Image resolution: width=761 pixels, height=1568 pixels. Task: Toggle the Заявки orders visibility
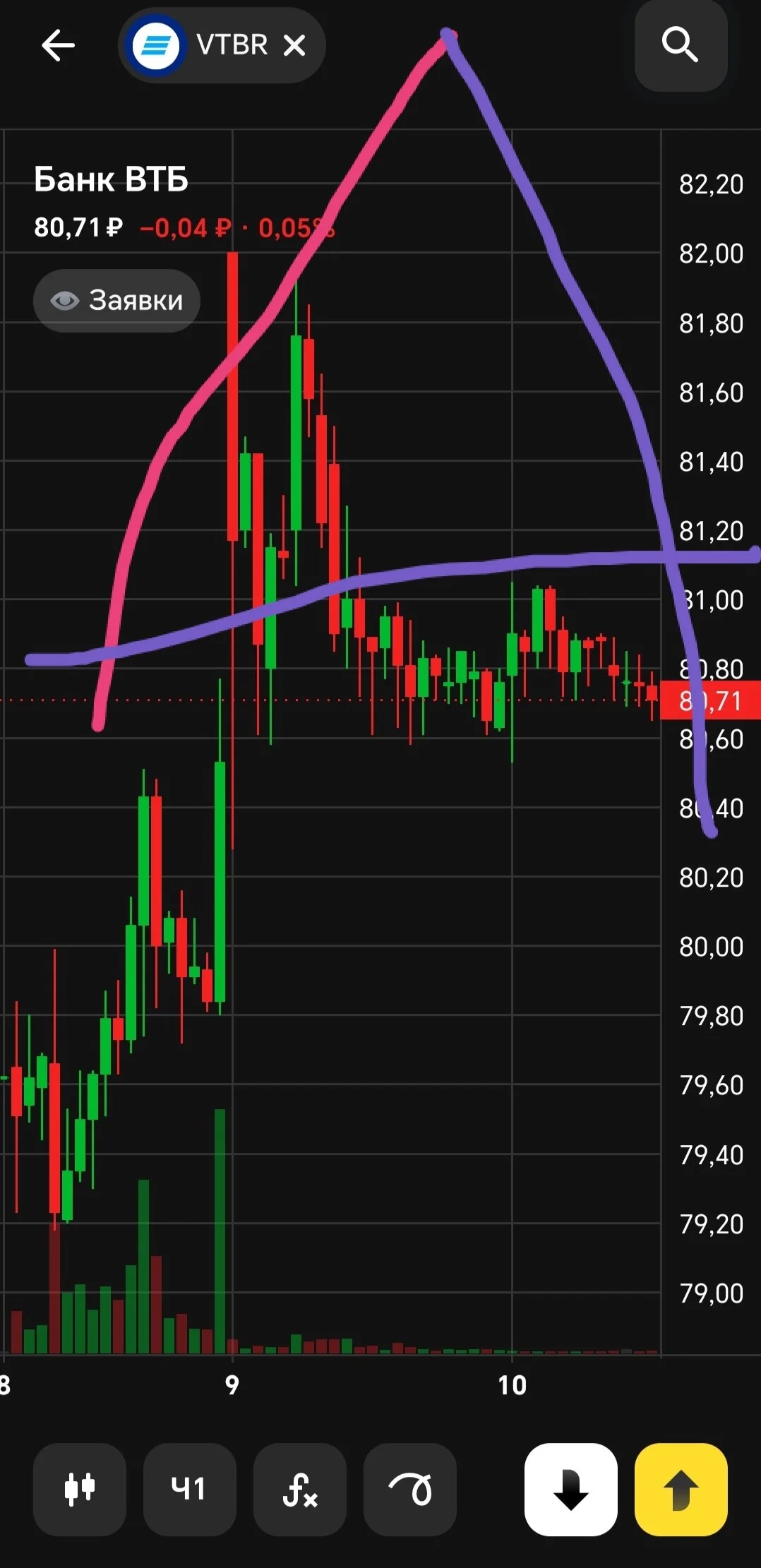(x=117, y=301)
